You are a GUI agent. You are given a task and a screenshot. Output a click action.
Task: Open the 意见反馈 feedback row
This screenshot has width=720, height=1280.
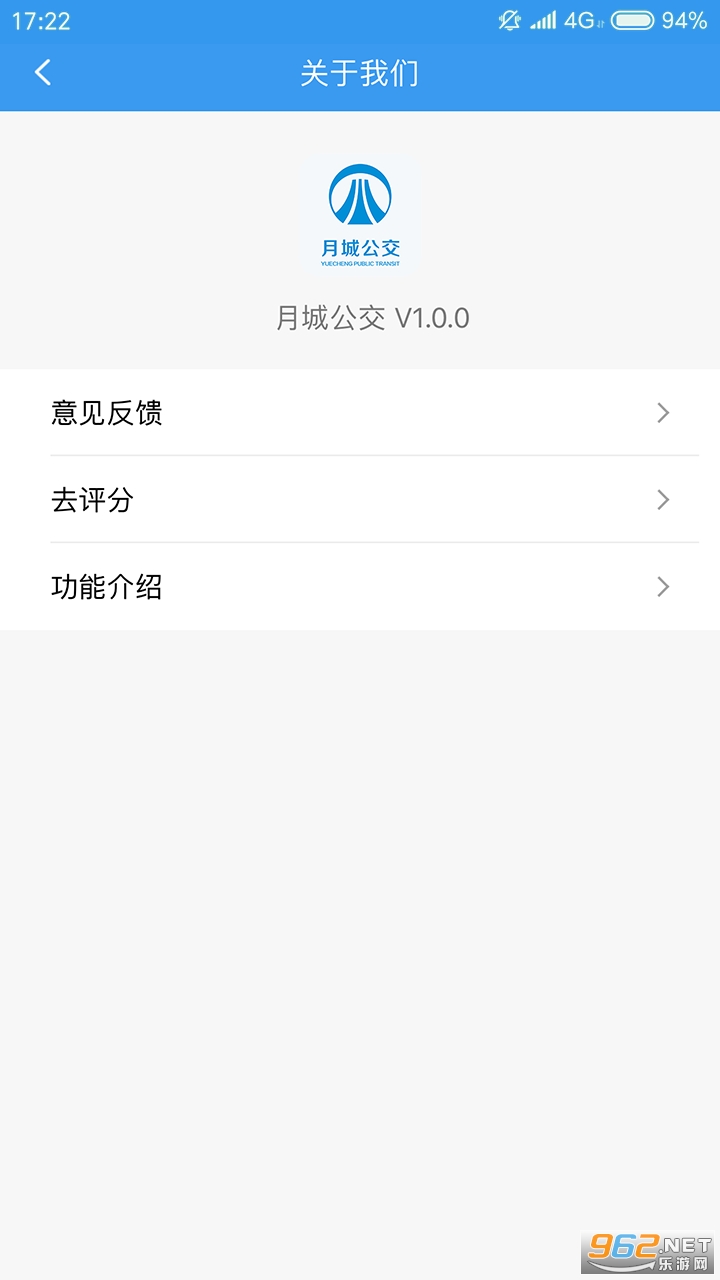[x=360, y=413]
